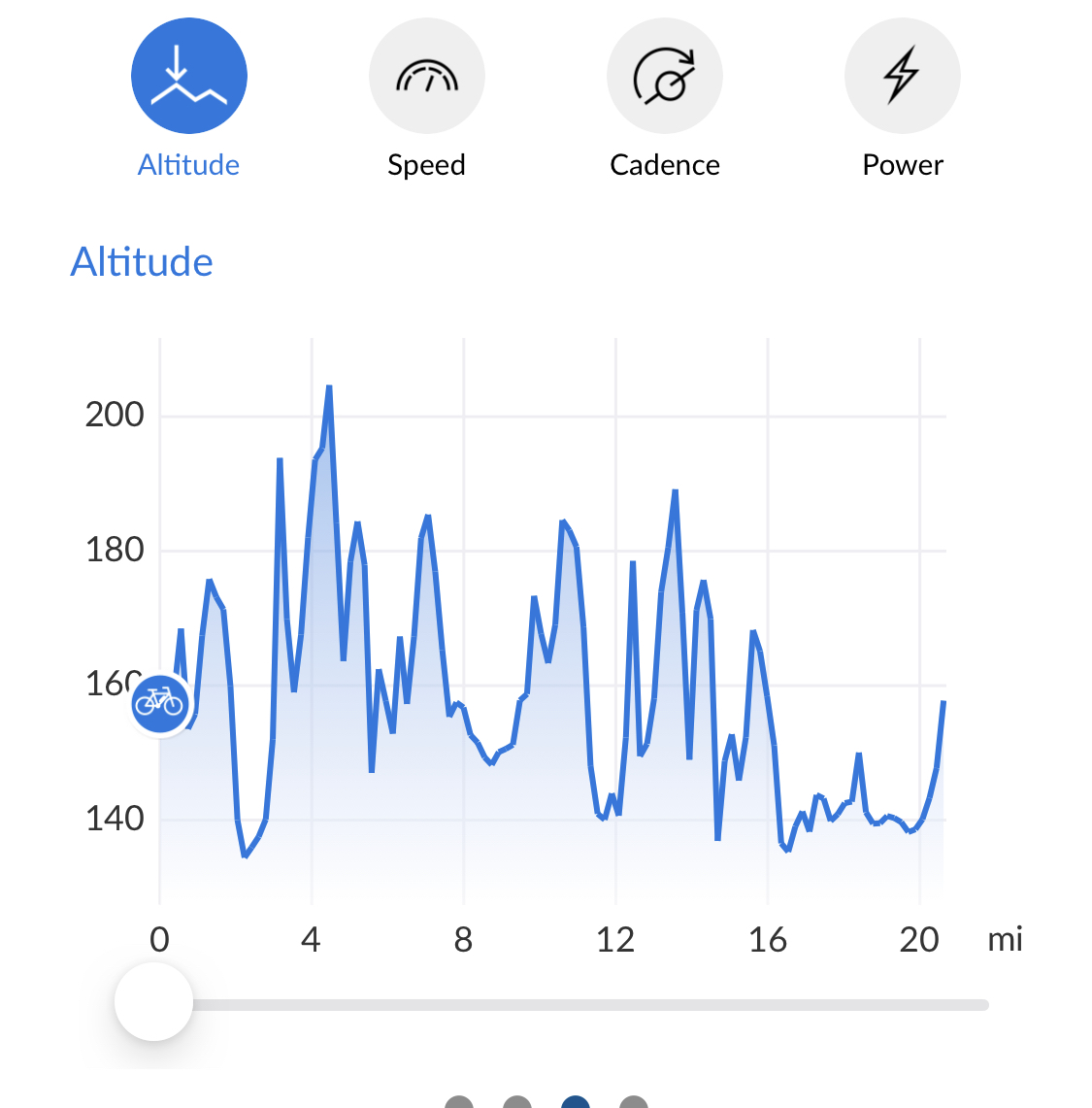
Task: Switch to the Power chart
Action: tap(903, 77)
